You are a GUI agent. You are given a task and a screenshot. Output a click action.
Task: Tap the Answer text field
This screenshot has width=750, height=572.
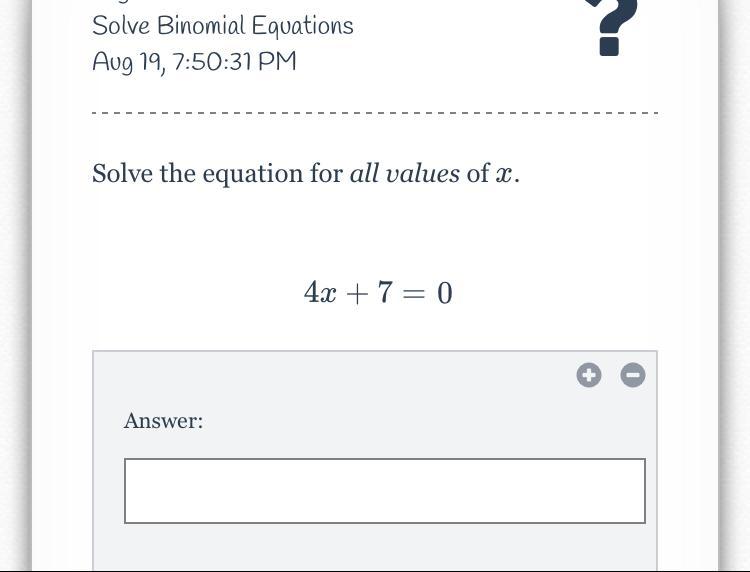point(384,491)
